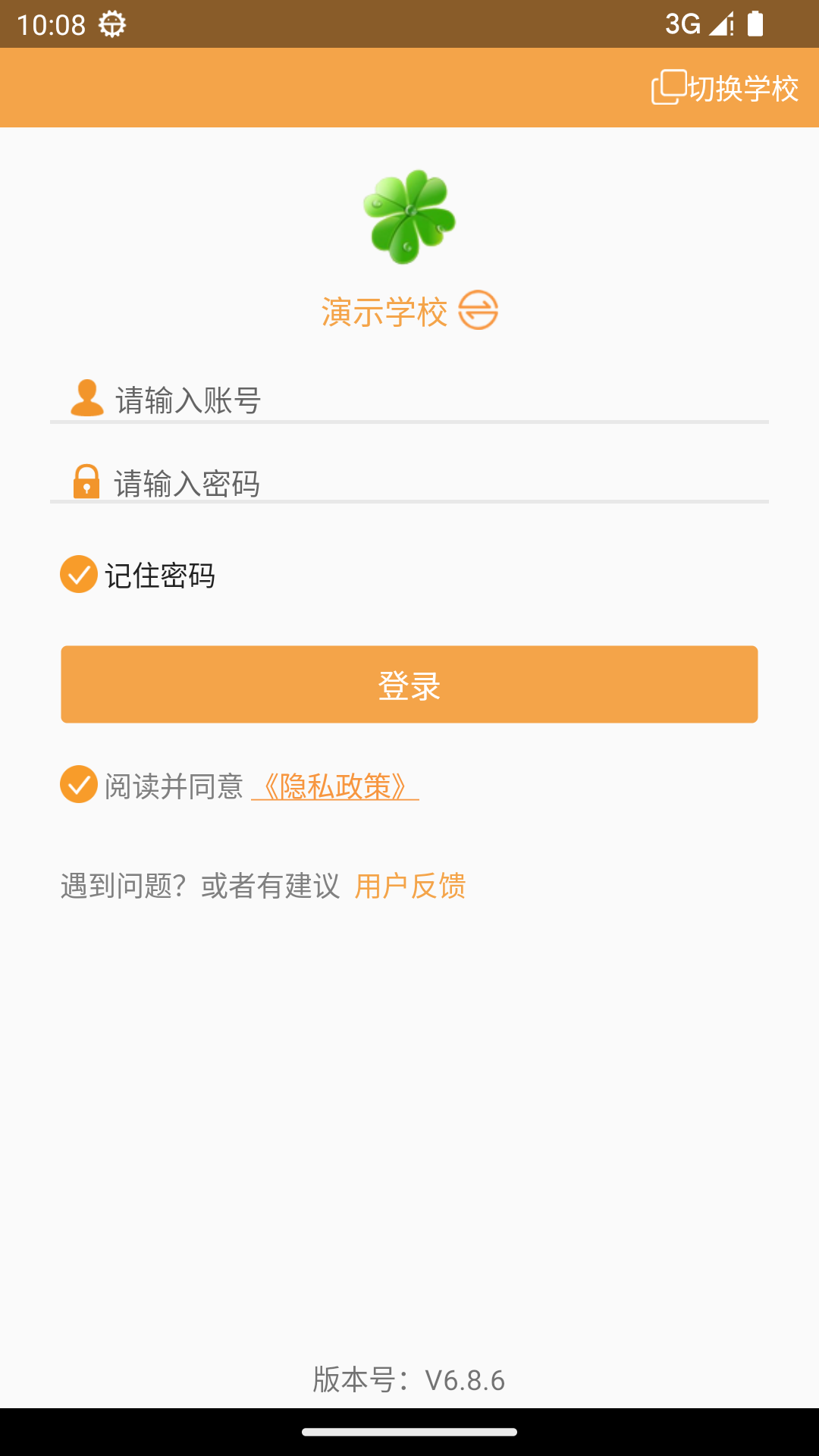Click the battery icon in the status bar

click(756, 24)
